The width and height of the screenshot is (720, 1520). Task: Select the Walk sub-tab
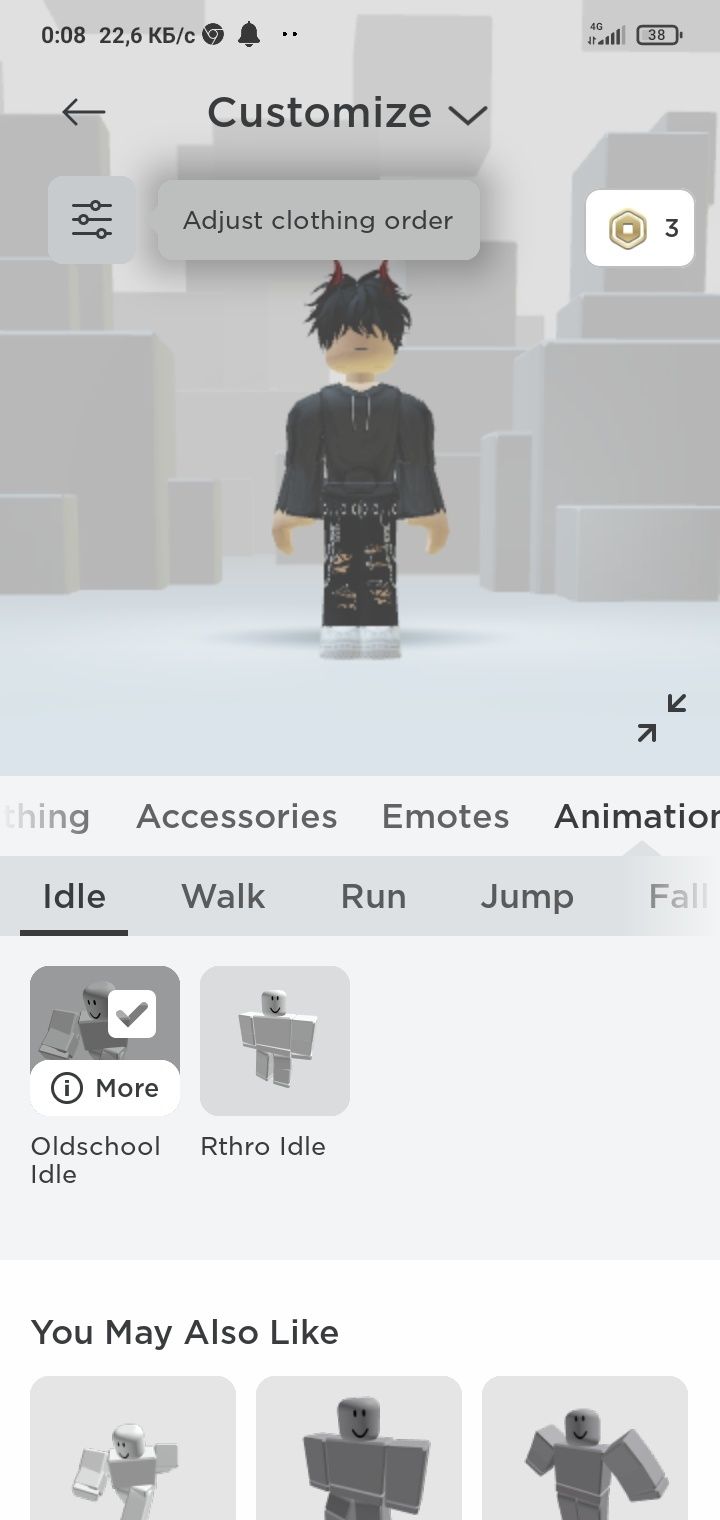coord(223,896)
